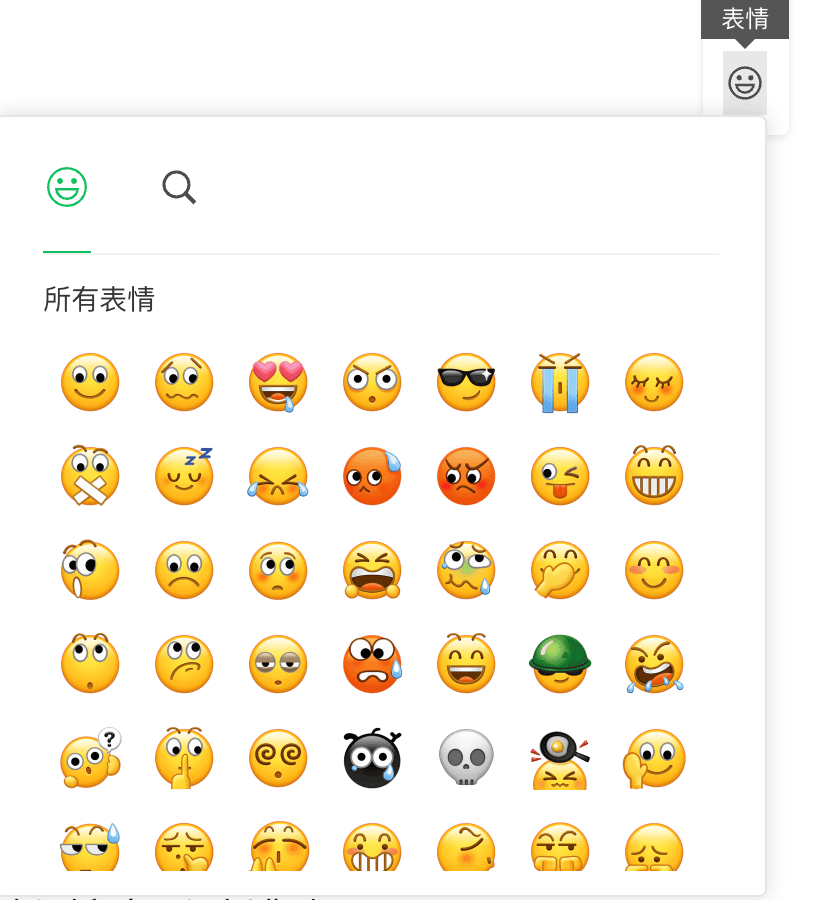This screenshot has width=816, height=900.
Task: Pick the sunglasses cool emoji
Action: 466,383
